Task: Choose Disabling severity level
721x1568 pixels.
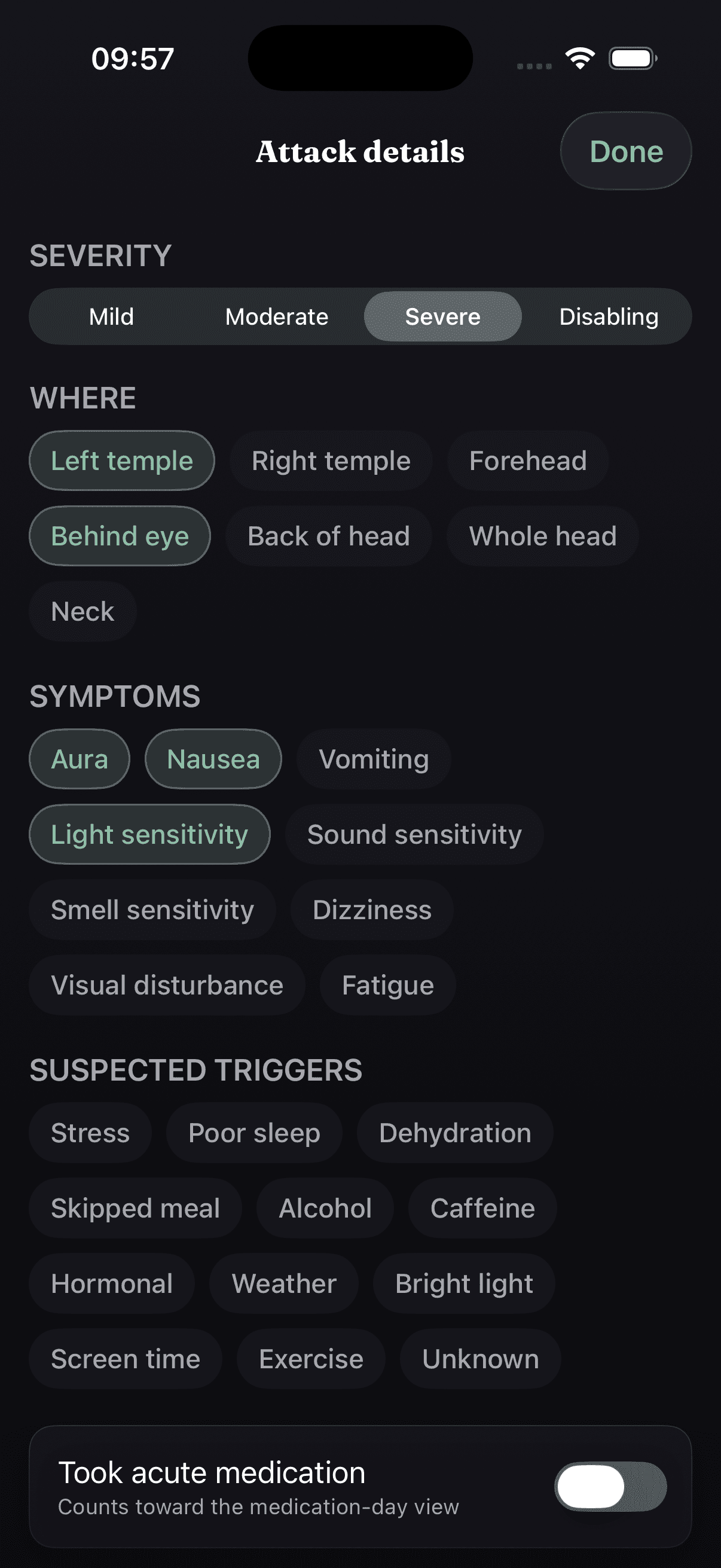Action: (x=609, y=316)
